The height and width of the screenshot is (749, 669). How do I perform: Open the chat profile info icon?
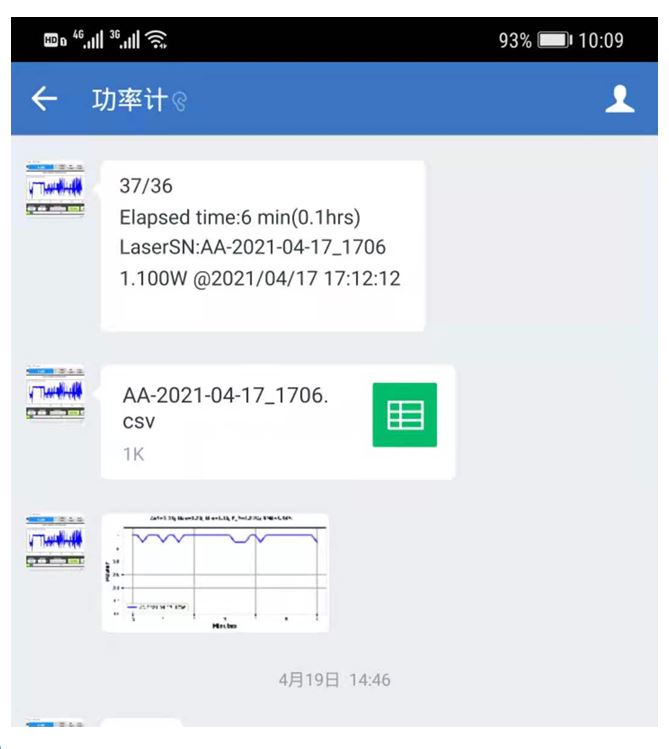[620, 98]
